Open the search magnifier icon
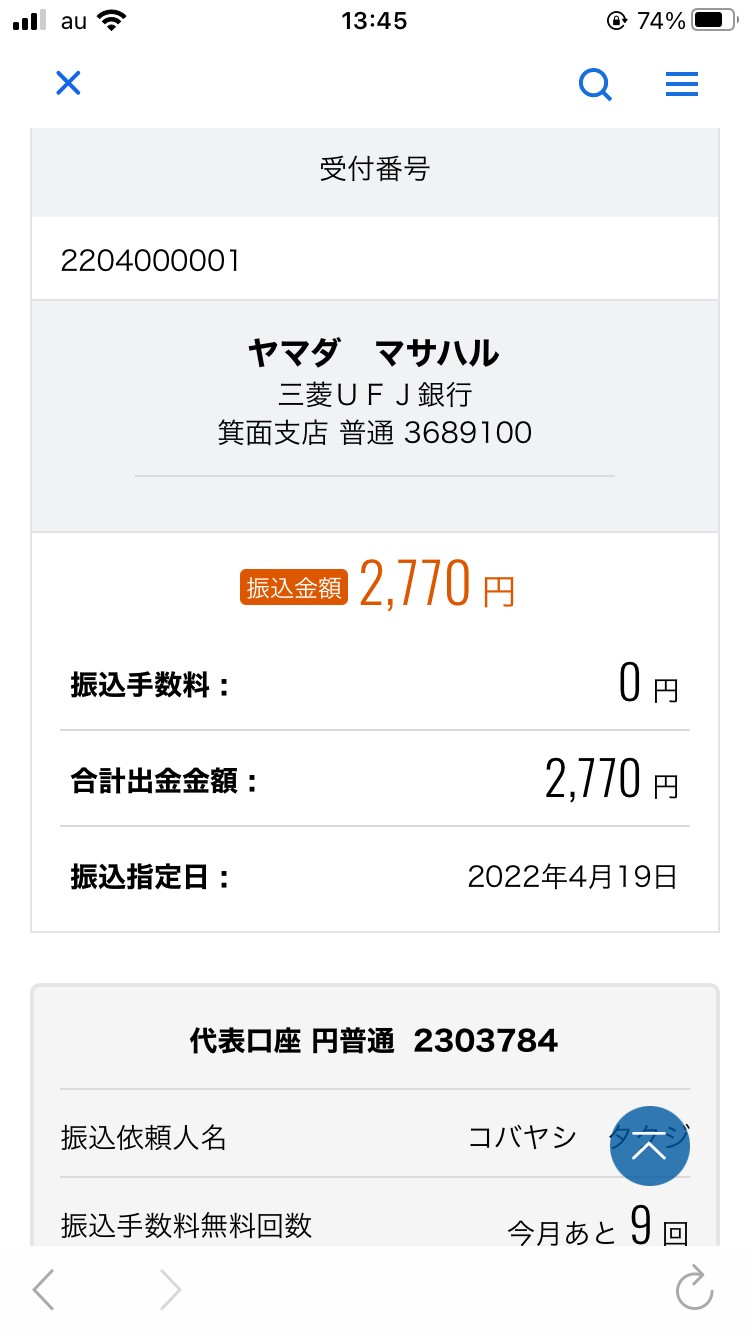The image size is (750, 1334). (x=596, y=85)
